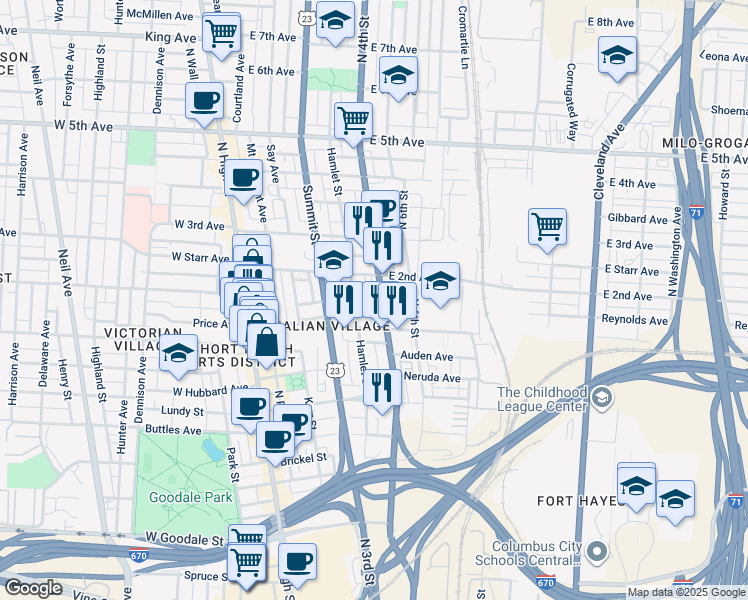
Task: Open the shopping cart marker near King Ave
Action: click(221, 34)
